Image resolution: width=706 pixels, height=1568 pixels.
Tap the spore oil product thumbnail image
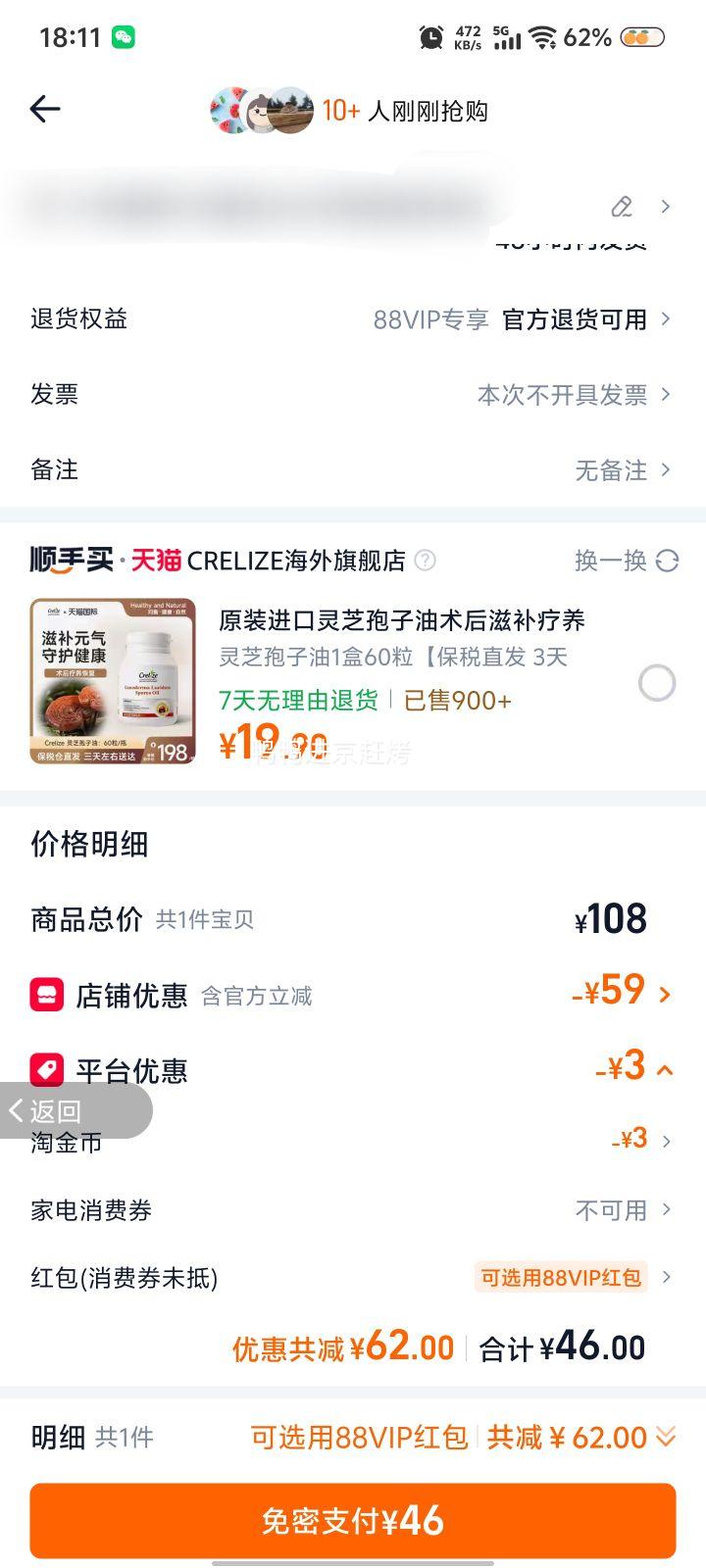pos(112,681)
